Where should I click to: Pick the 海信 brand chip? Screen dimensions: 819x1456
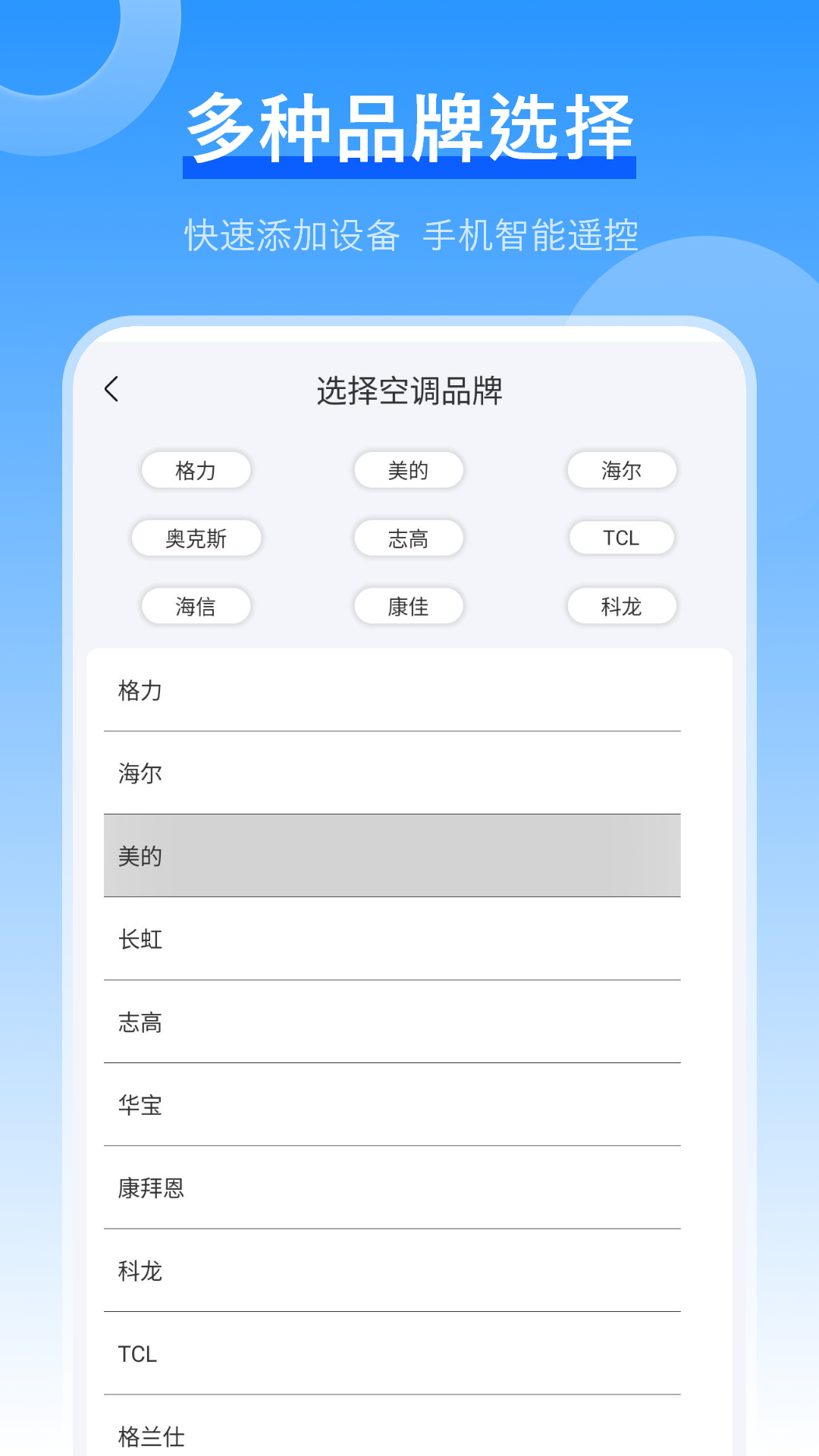click(196, 606)
